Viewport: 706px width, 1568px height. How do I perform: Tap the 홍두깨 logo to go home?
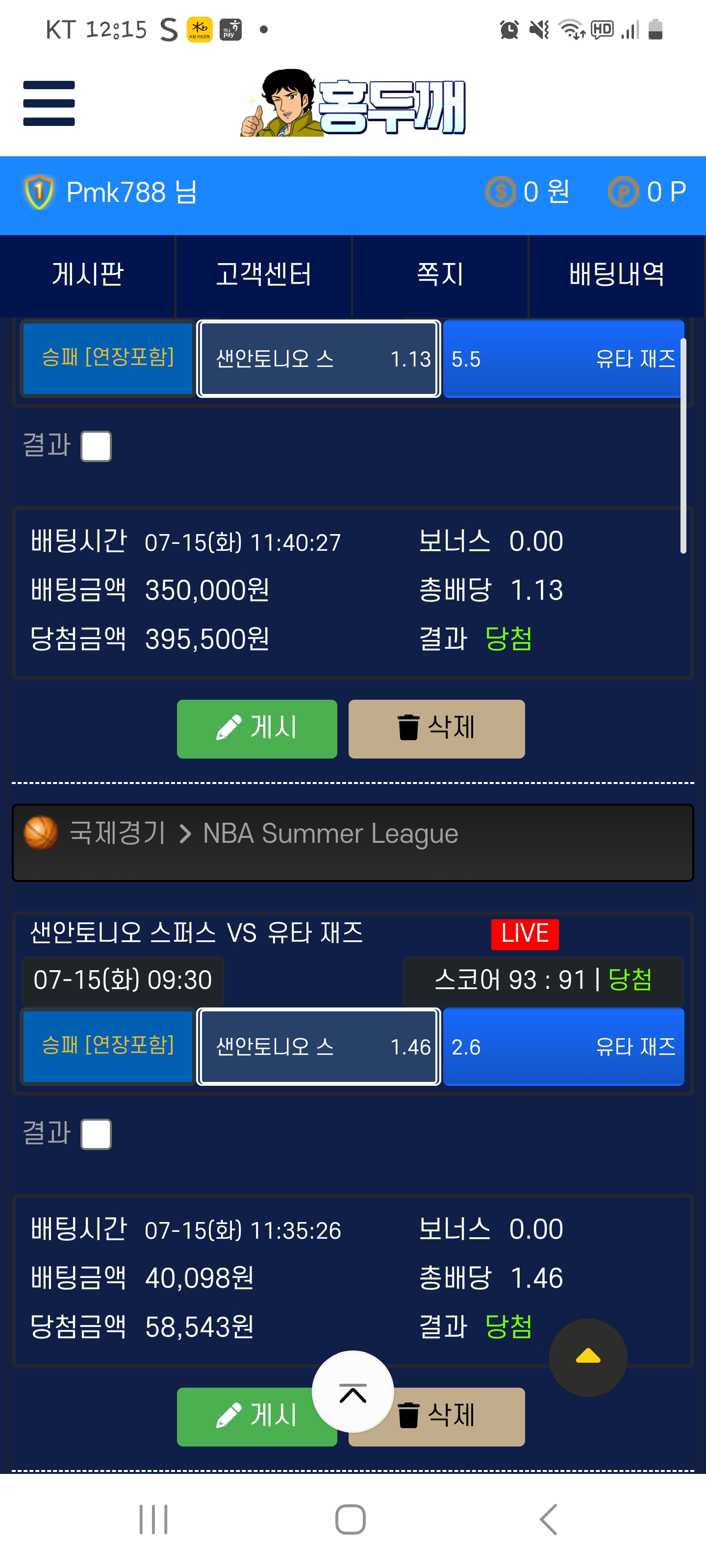tap(353, 103)
